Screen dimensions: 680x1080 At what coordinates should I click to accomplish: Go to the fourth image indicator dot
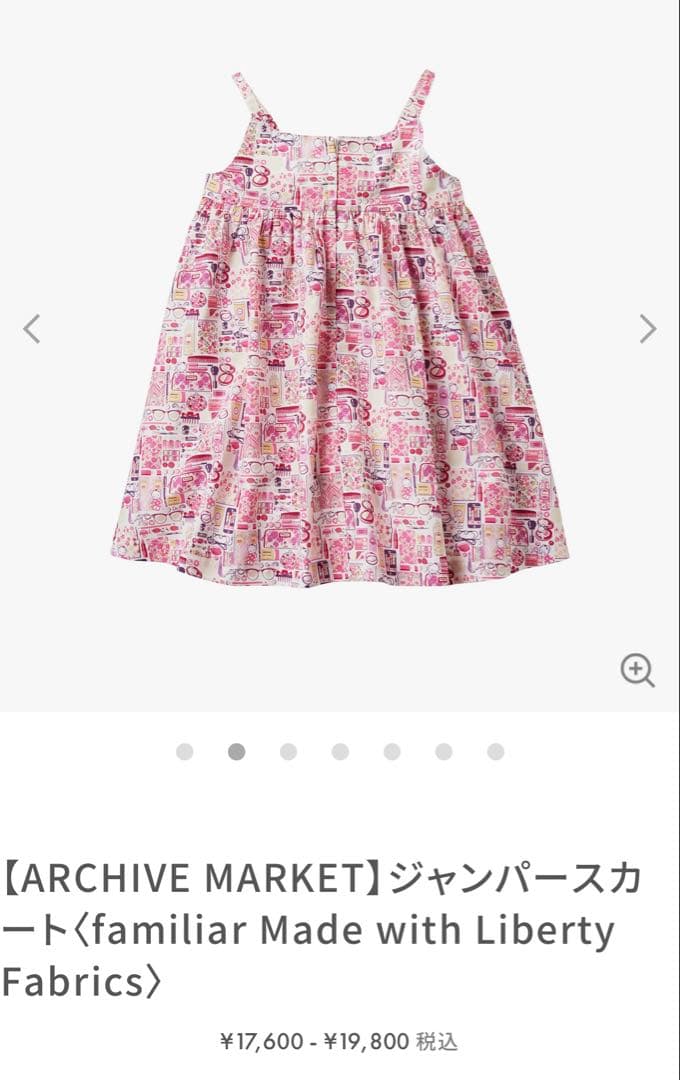[340, 752]
